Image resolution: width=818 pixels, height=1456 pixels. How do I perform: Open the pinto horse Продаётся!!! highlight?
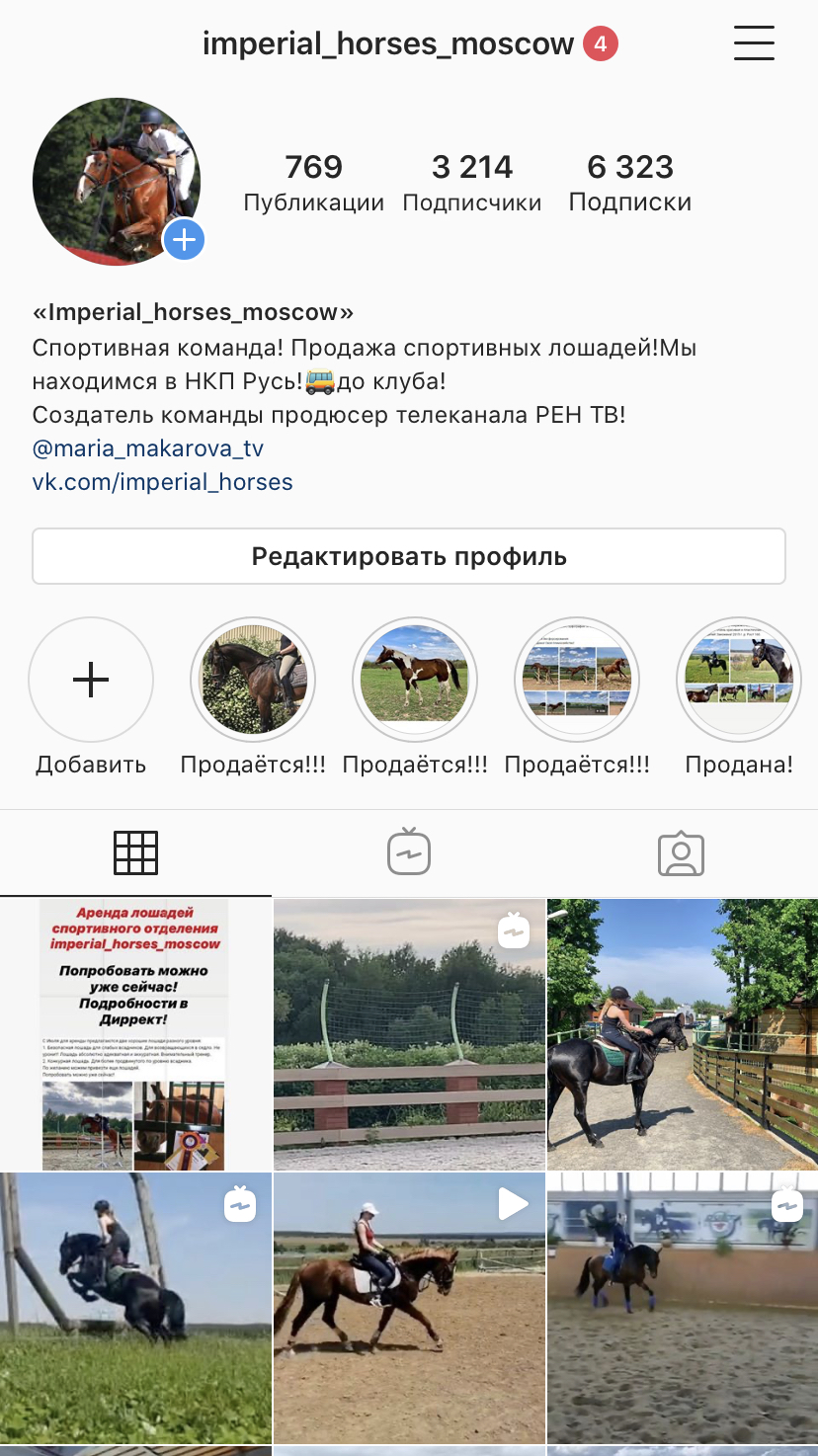pos(415,680)
